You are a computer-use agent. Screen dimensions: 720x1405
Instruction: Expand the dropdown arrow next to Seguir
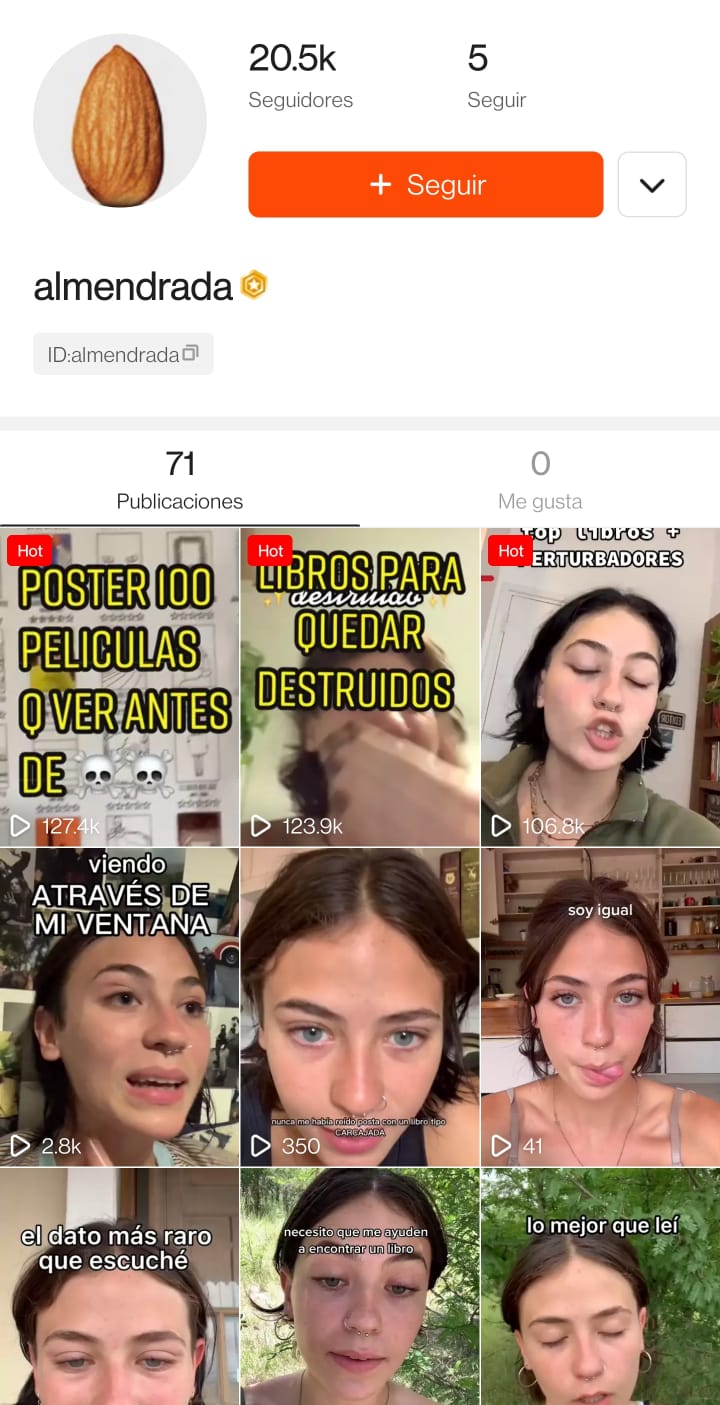(x=652, y=185)
